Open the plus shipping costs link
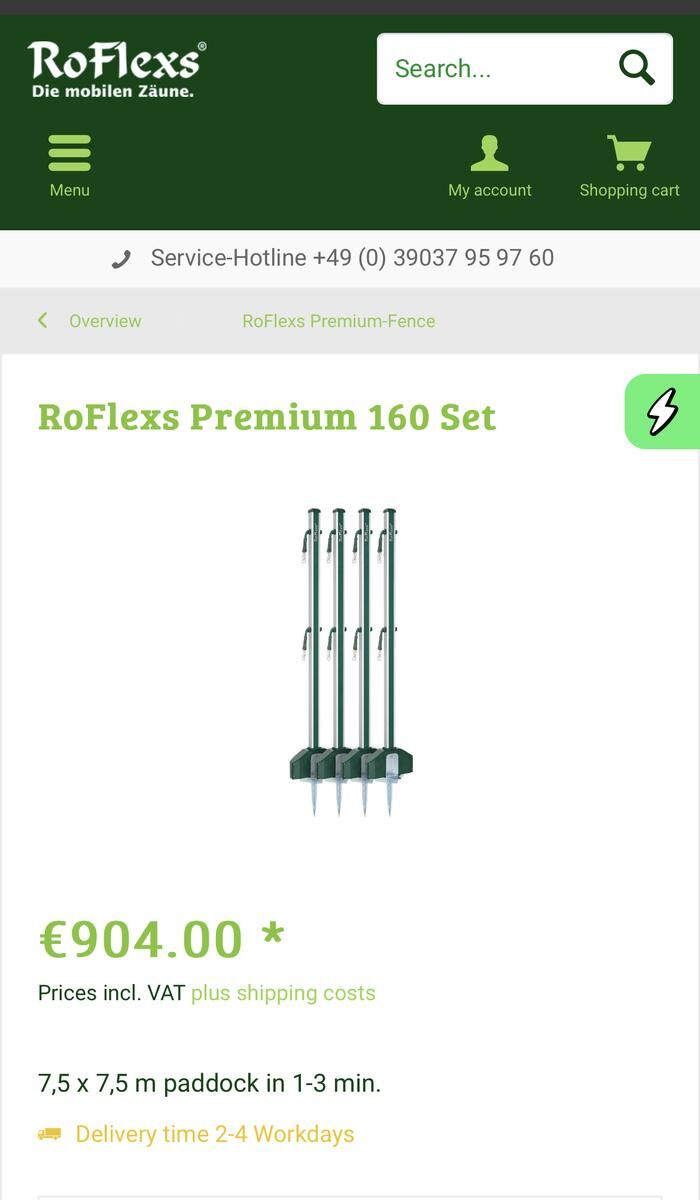The width and height of the screenshot is (700, 1200). (283, 993)
